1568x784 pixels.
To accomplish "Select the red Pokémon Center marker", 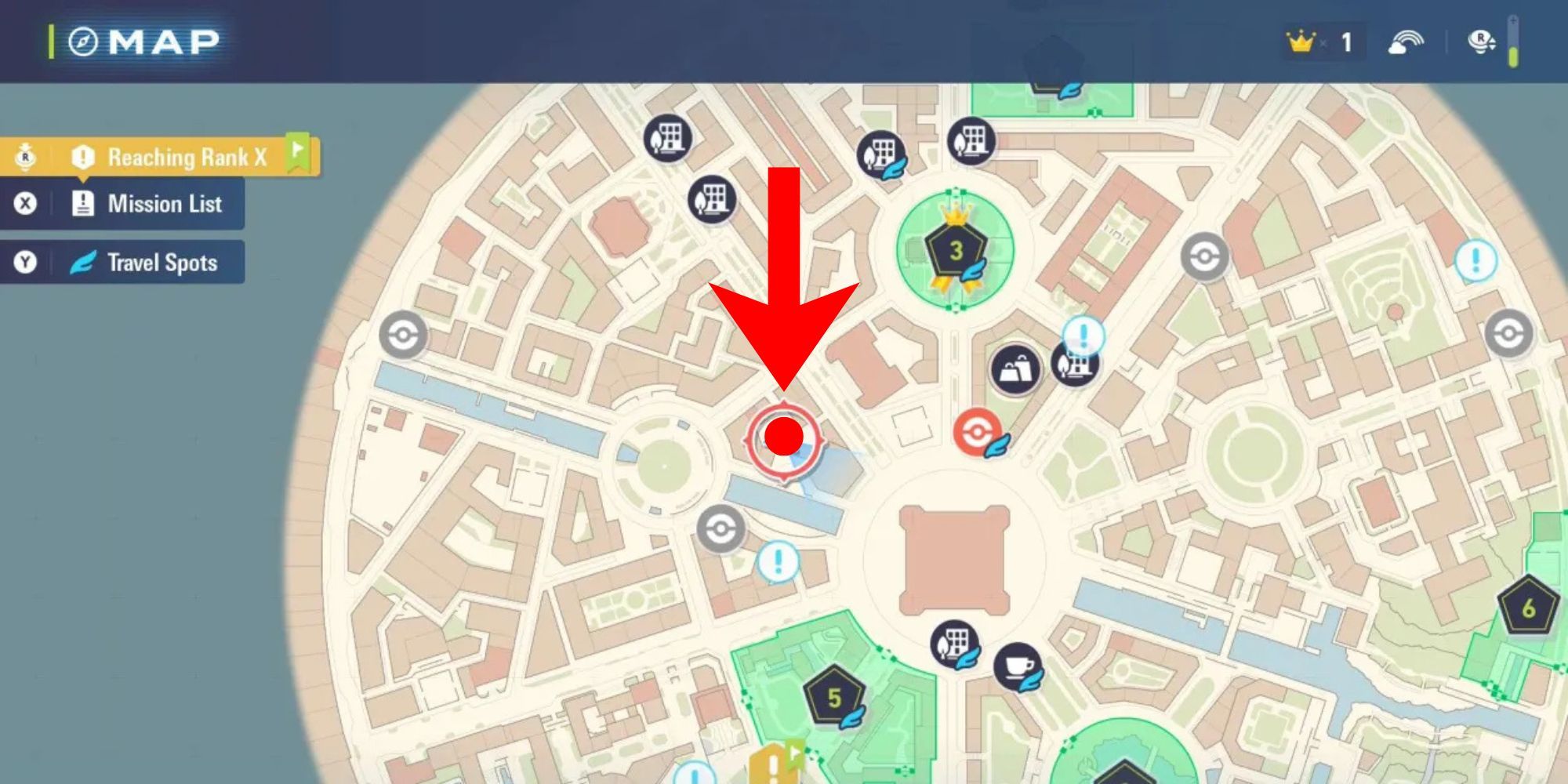I will coord(977,432).
